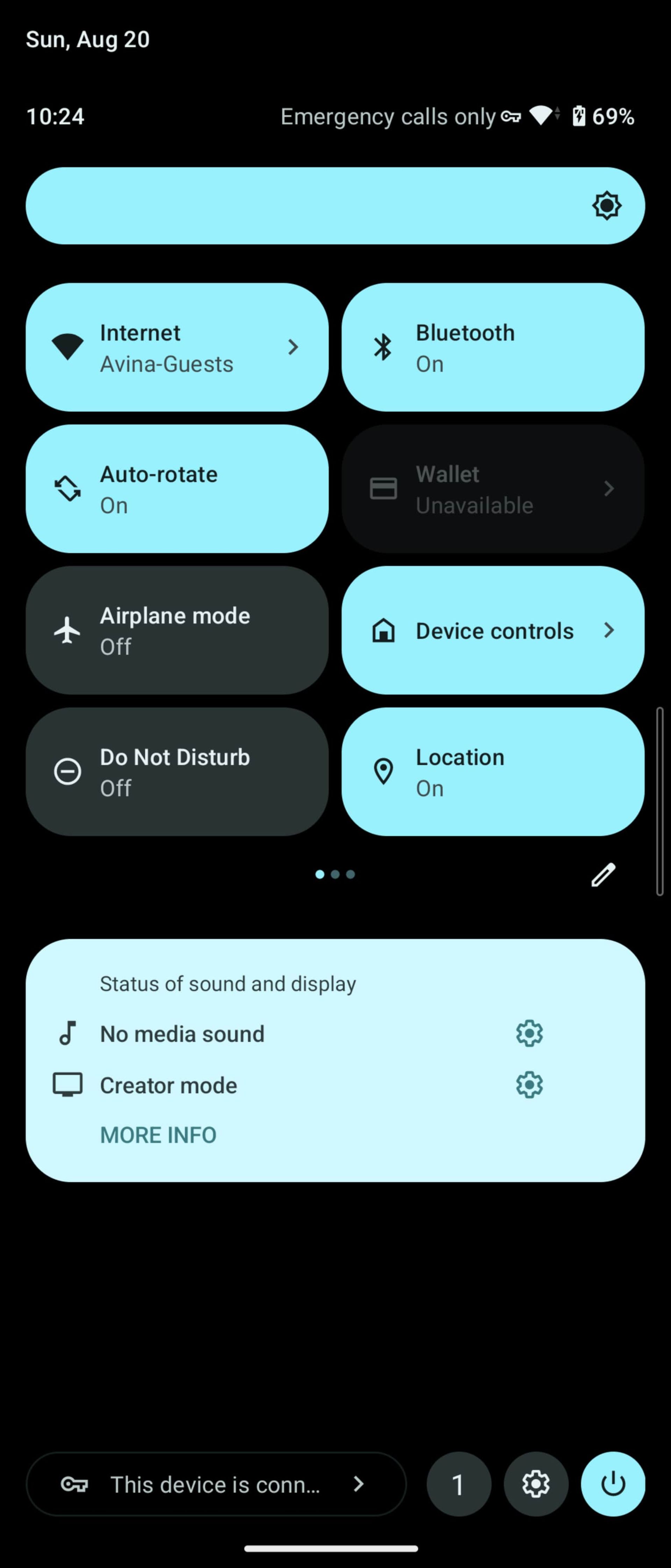671x1568 pixels.
Task: Tap the brightness slider bar
Action: 334,206
